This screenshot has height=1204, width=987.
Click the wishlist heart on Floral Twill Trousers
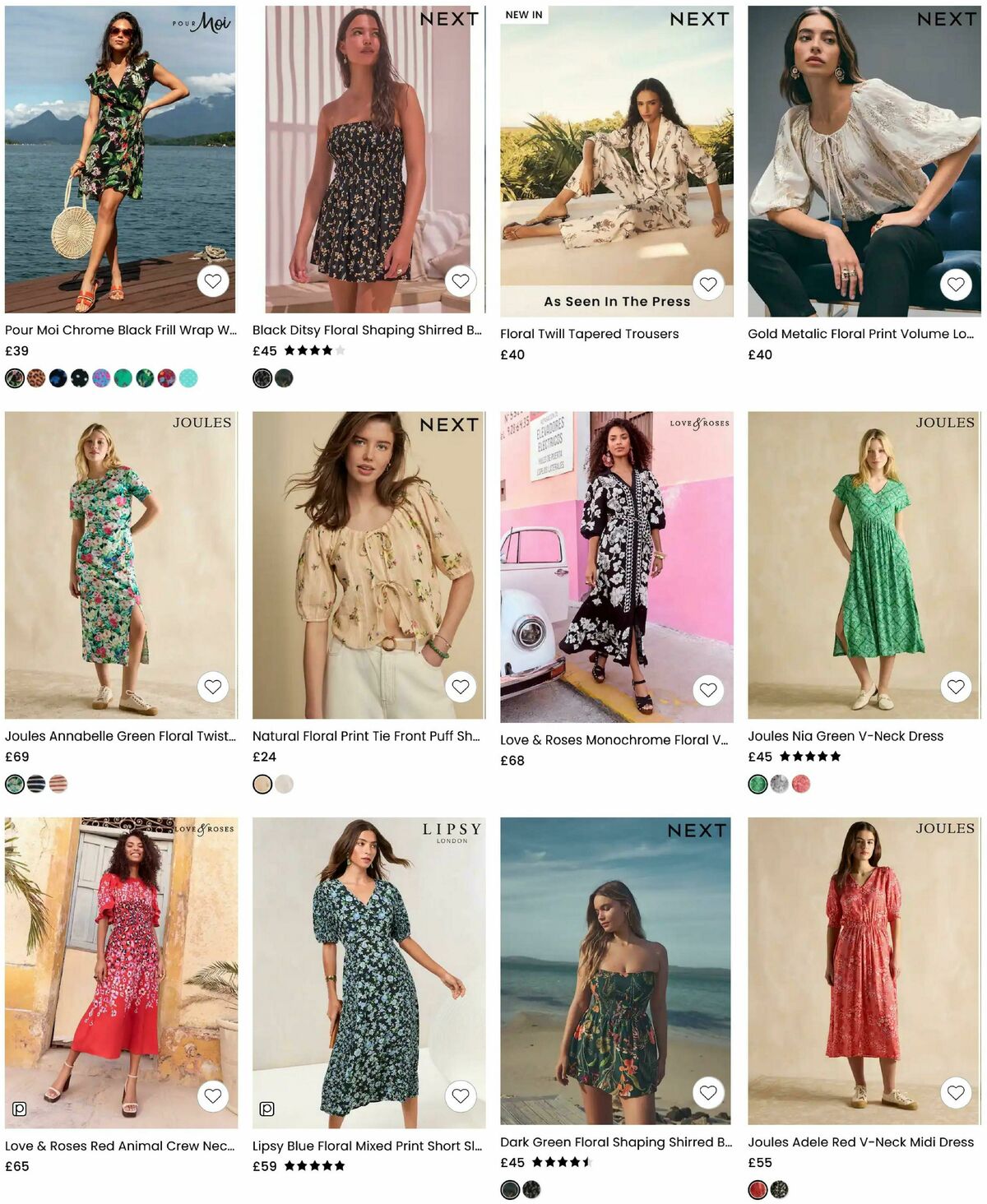click(x=709, y=285)
